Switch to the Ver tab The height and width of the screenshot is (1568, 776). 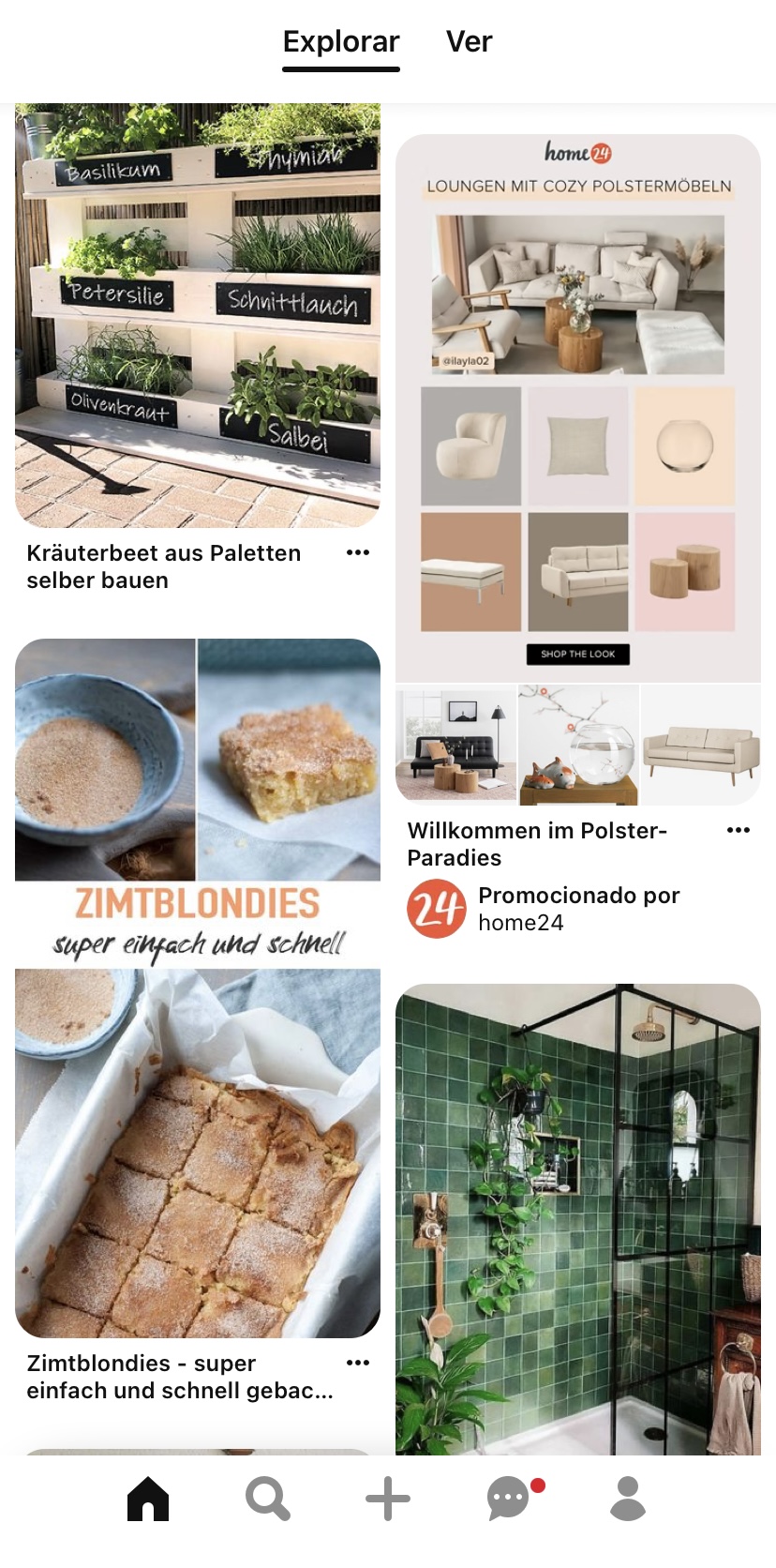(469, 42)
